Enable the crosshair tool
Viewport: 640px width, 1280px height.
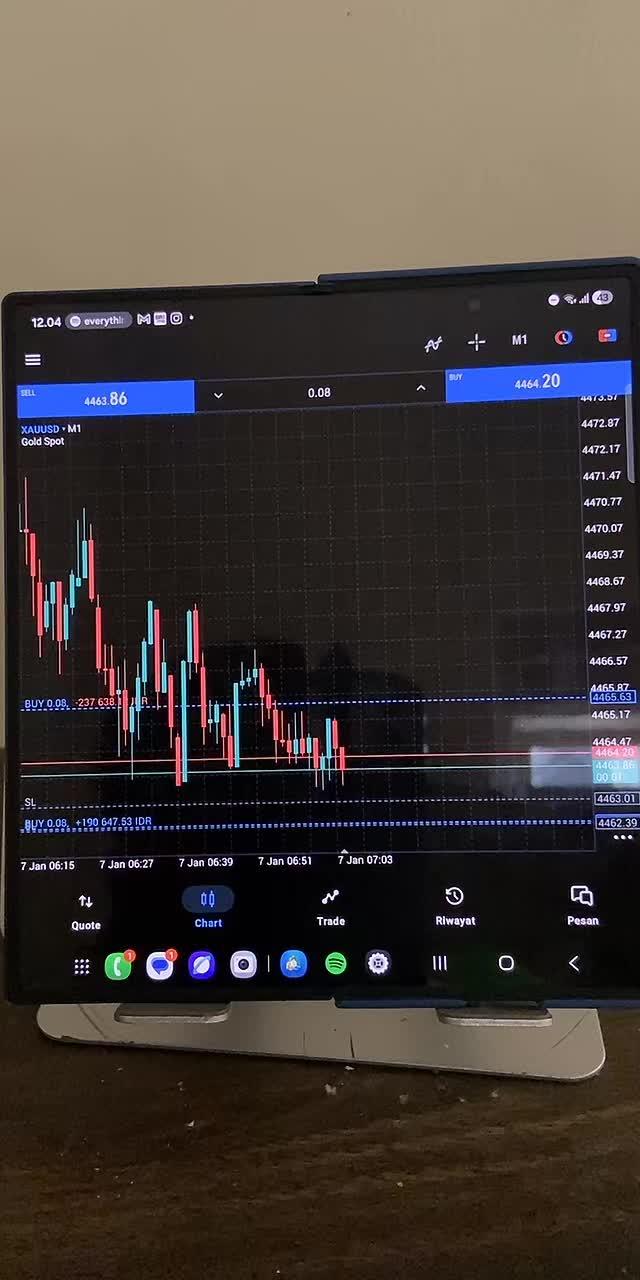pos(476,342)
